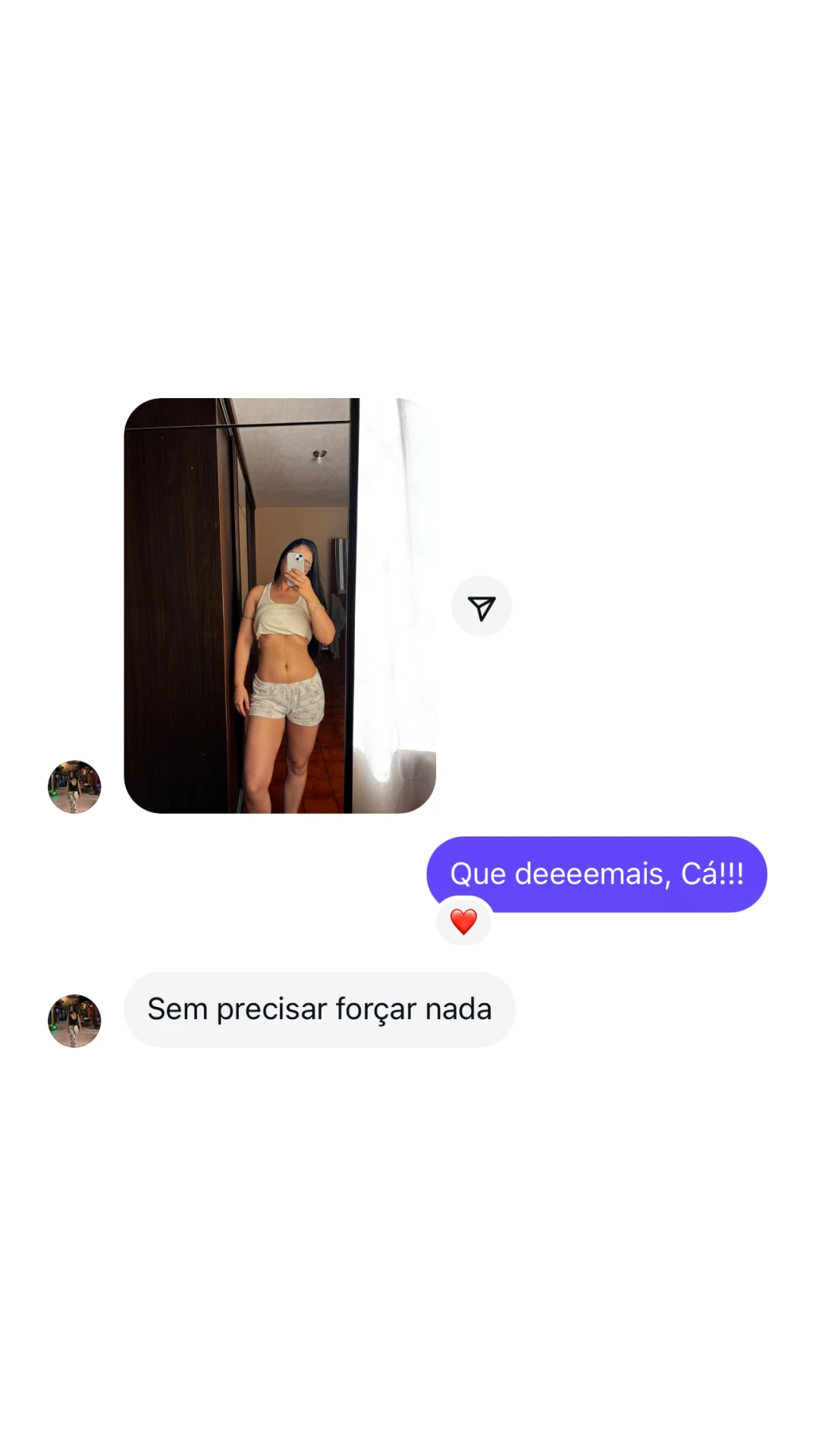This screenshot has width=819, height=1456.
Task: Tap the reaction bubble under the purple message
Action: tap(463, 921)
